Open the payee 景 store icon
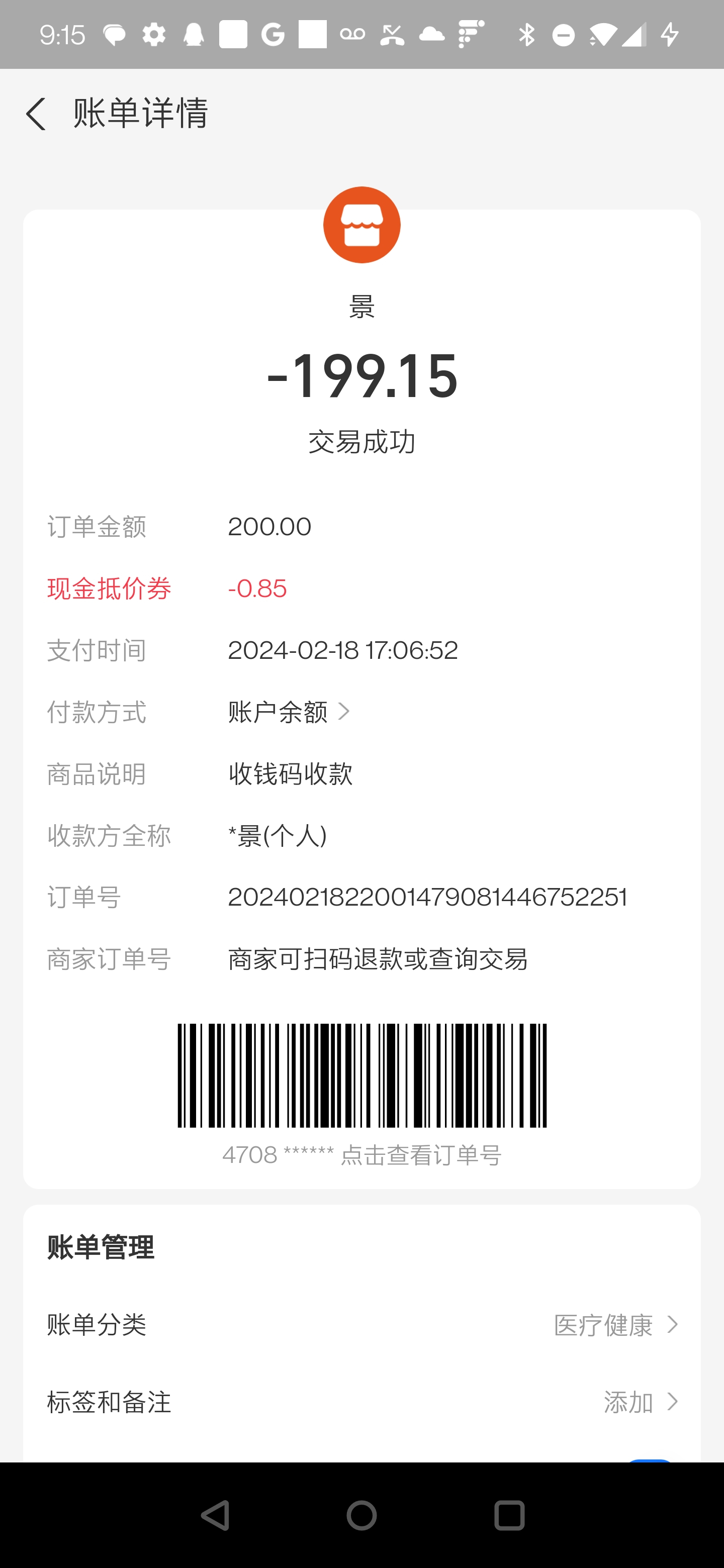The width and height of the screenshot is (724, 1568). (361, 225)
